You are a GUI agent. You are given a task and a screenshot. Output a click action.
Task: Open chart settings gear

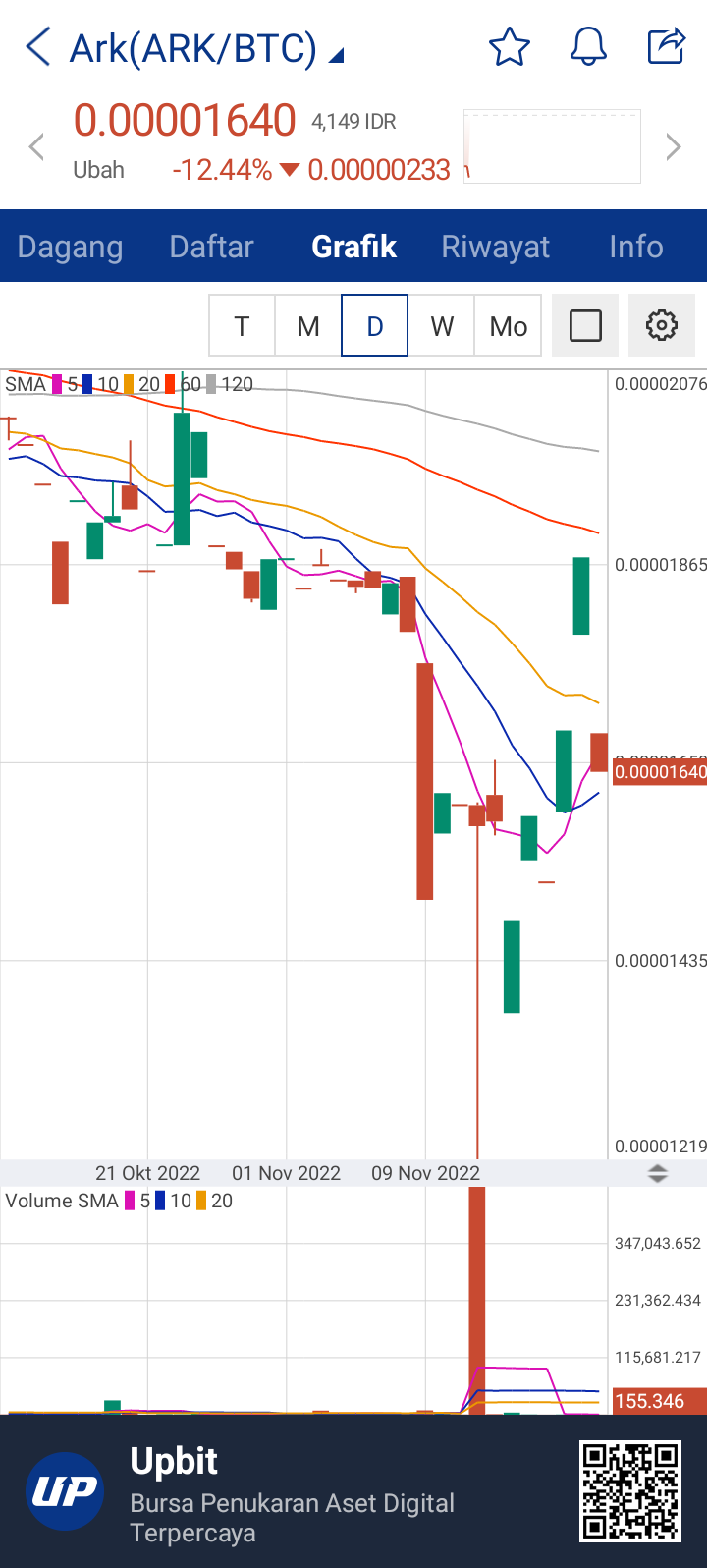point(662,325)
